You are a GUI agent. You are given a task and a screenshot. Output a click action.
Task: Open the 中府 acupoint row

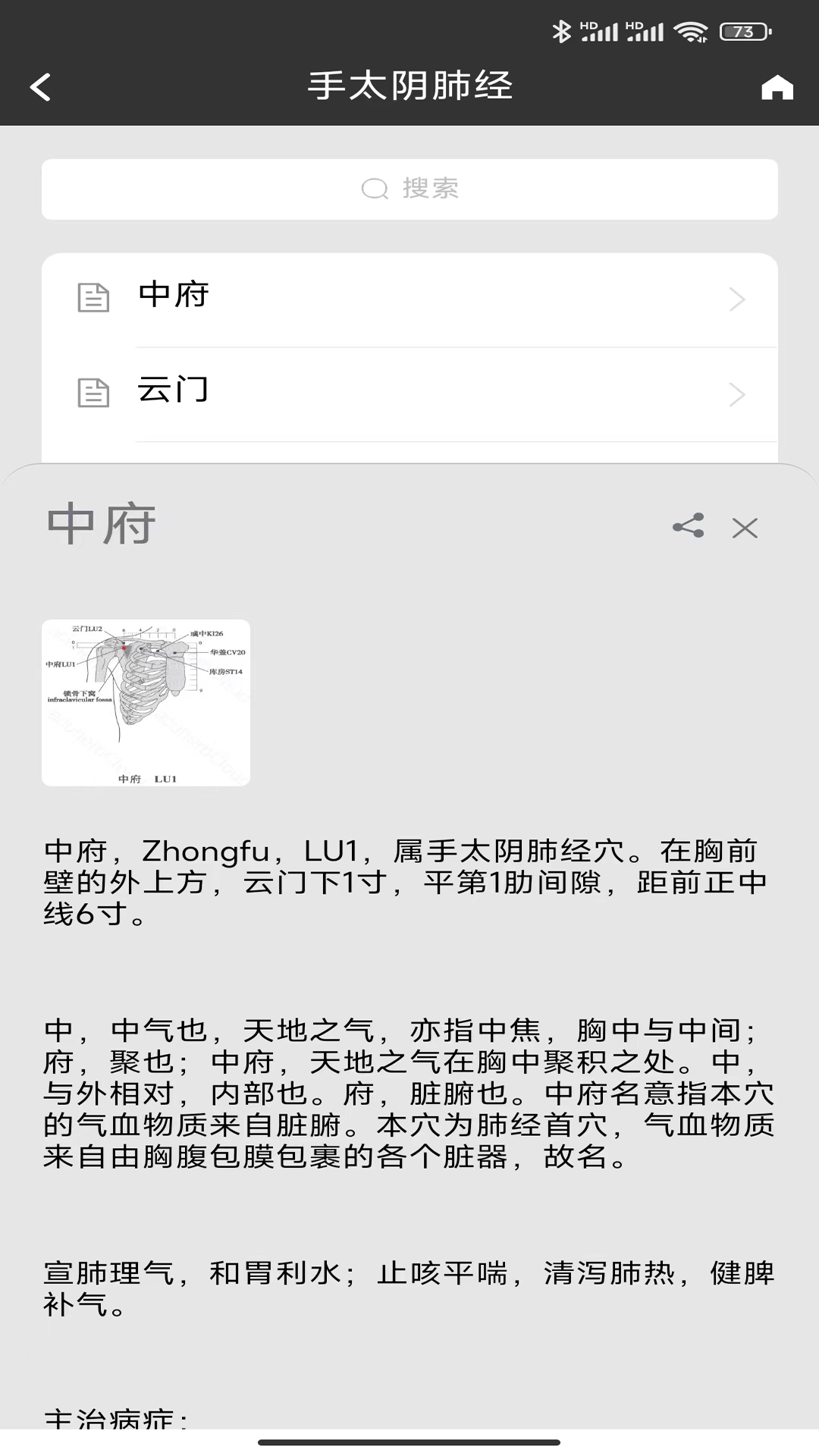pyautogui.click(x=409, y=299)
